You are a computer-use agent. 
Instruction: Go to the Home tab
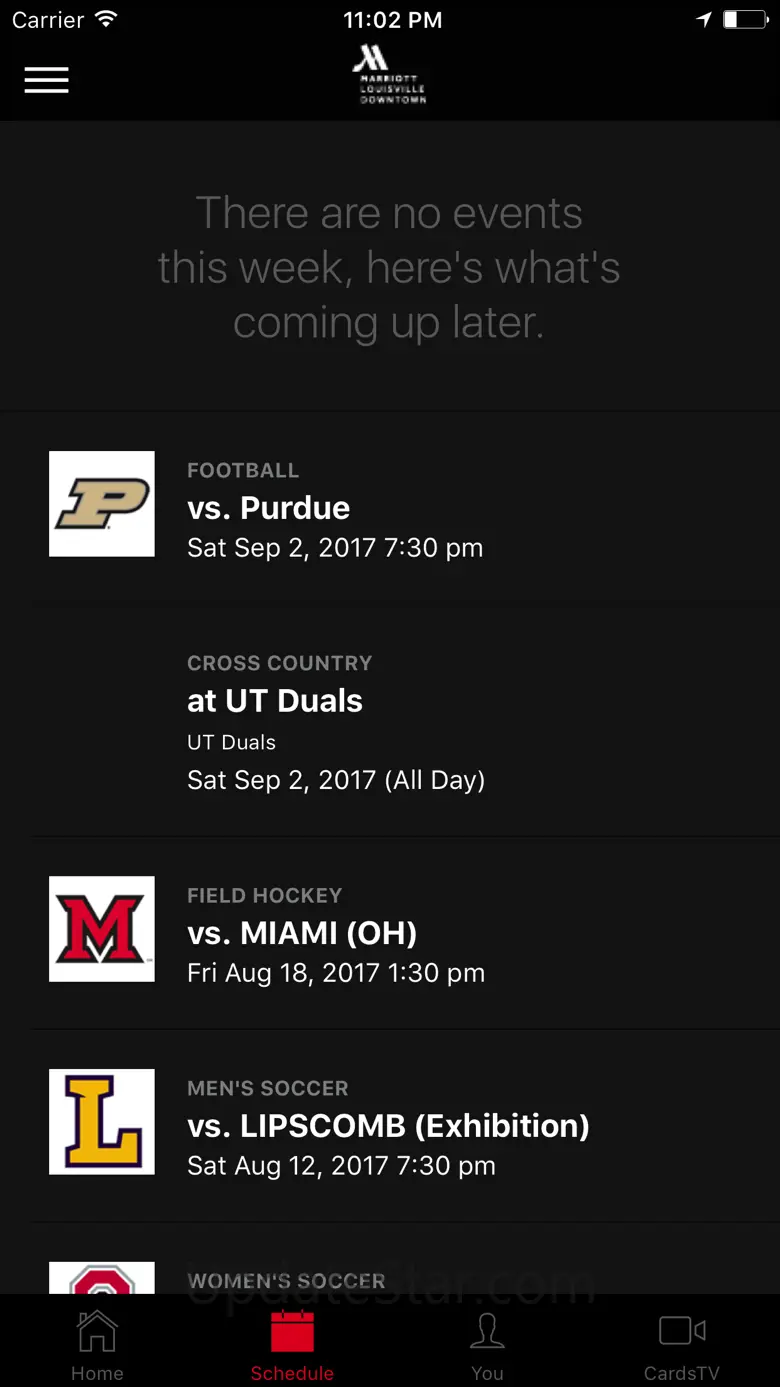[97, 1344]
